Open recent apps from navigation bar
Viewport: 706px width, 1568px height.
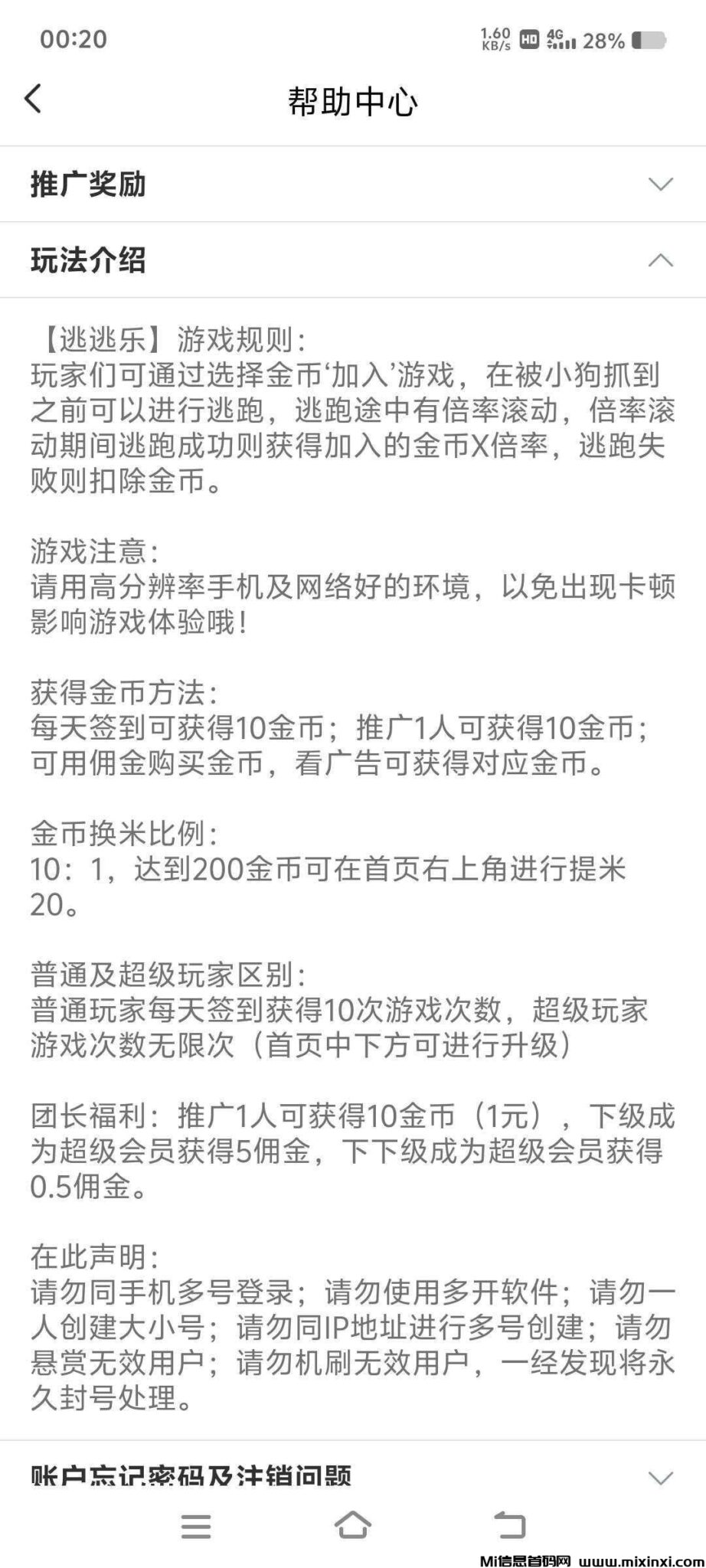click(x=196, y=1526)
